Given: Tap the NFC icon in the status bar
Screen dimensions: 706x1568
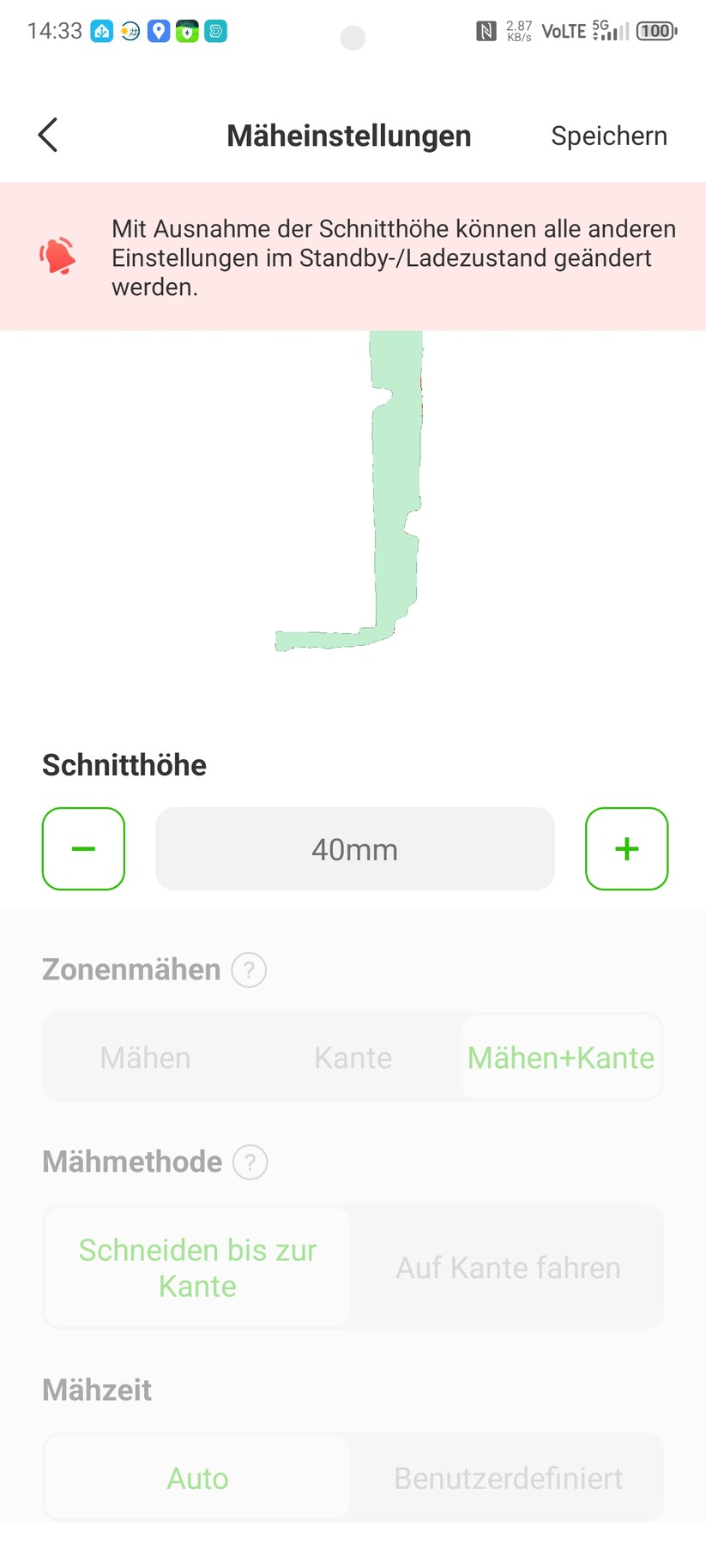Looking at the screenshot, I should tap(486, 29).
